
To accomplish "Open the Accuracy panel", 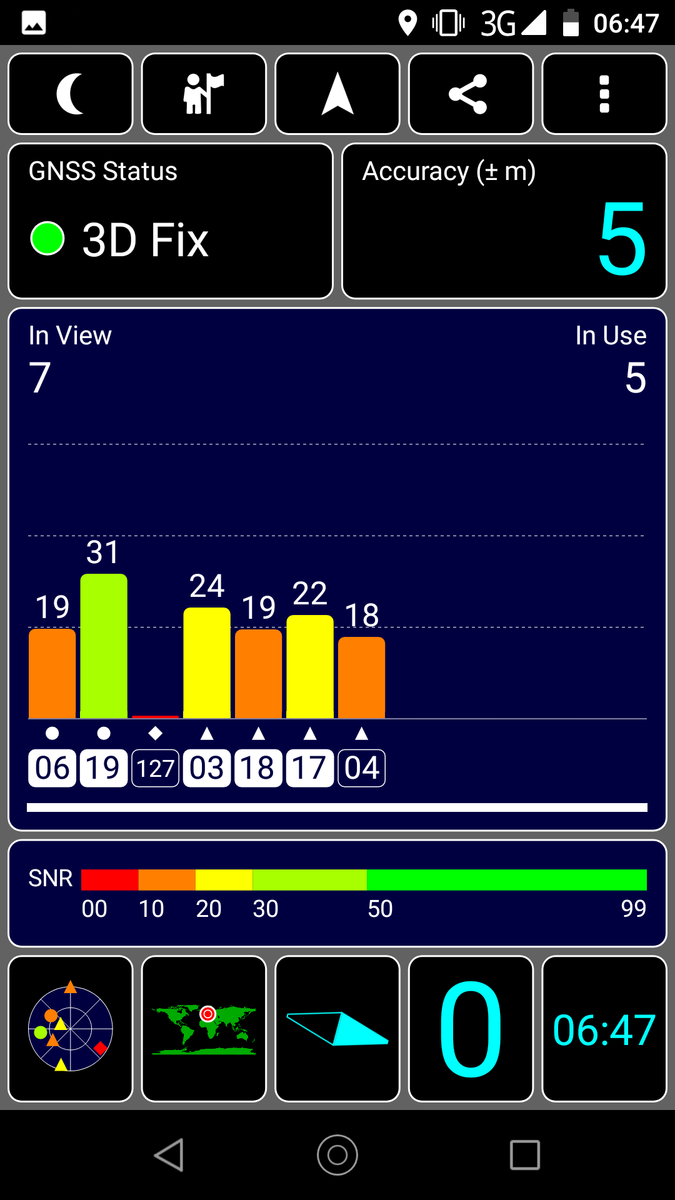I will pos(504,221).
